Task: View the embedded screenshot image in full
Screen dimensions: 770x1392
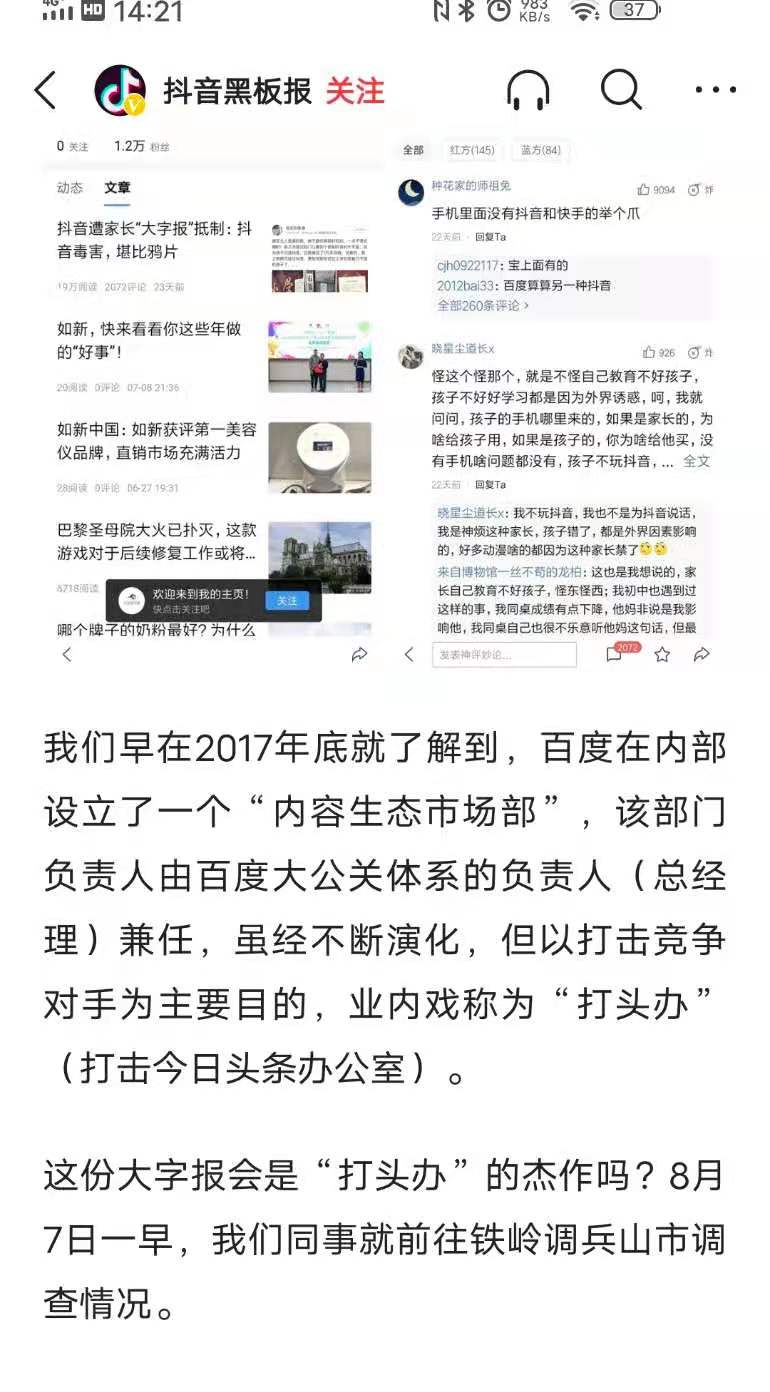Action: click(x=385, y=400)
